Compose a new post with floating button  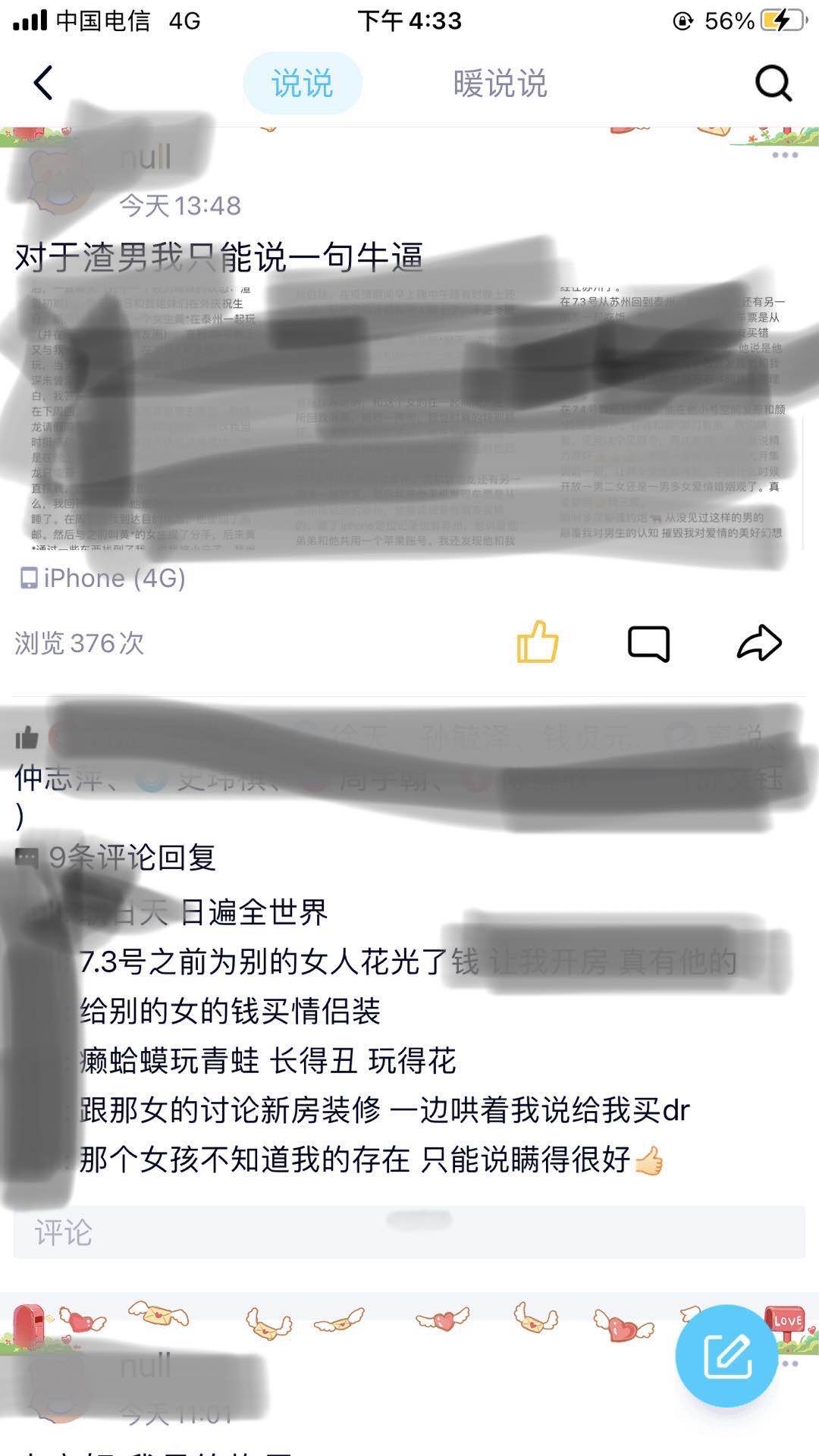click(726, 1356)
